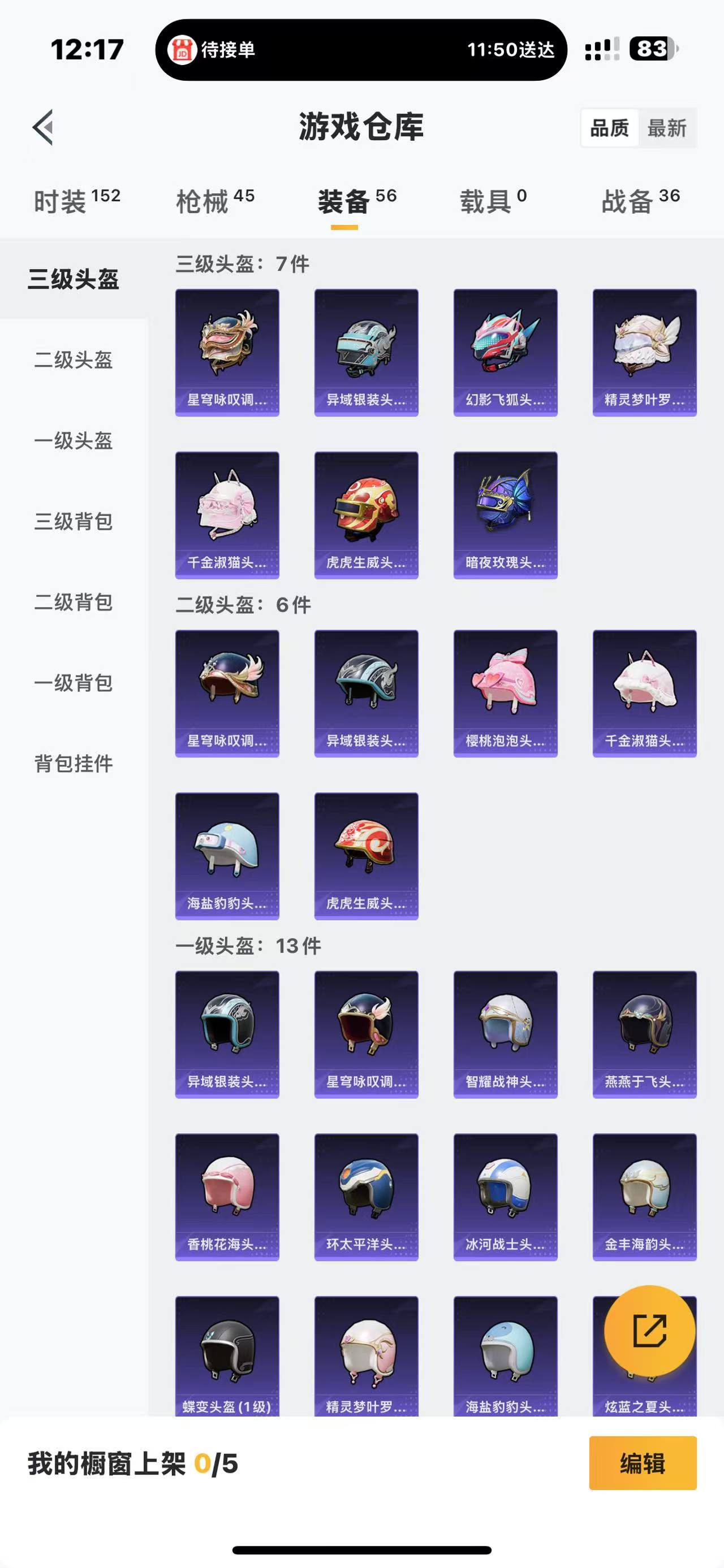724x1568 pixels.
Task: Go back using the top-left arrow
Action: point(43,128)
